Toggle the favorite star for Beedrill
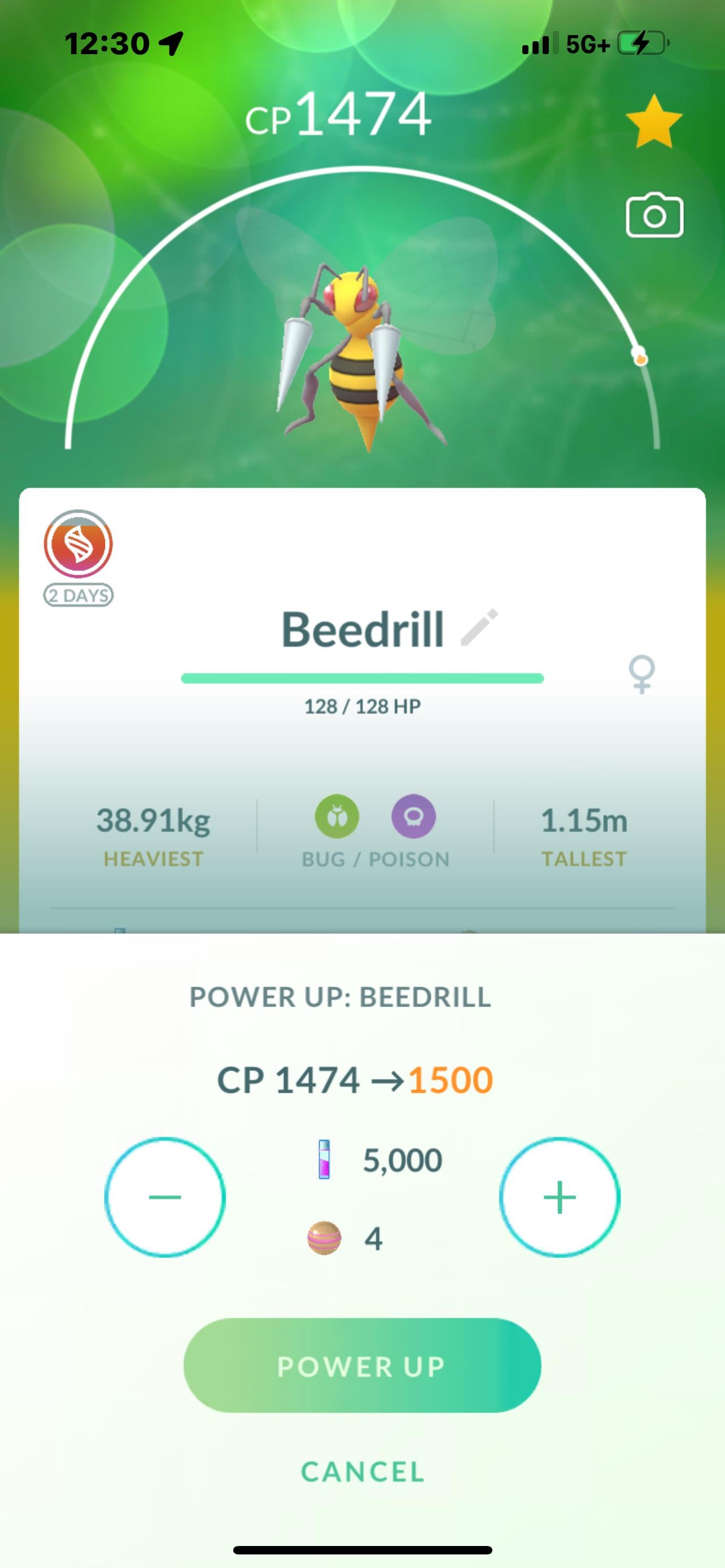This screenshot has height=1568, width=725. (x=654, y=122)
